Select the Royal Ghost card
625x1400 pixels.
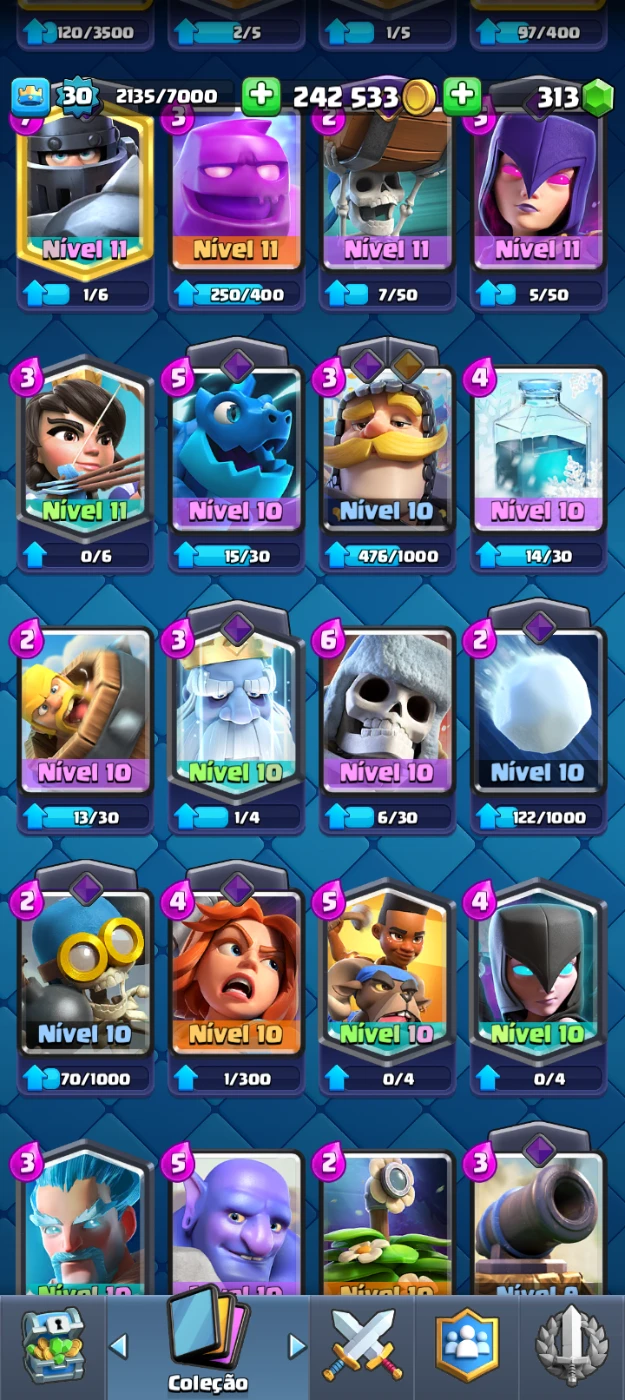coord(236,715)
